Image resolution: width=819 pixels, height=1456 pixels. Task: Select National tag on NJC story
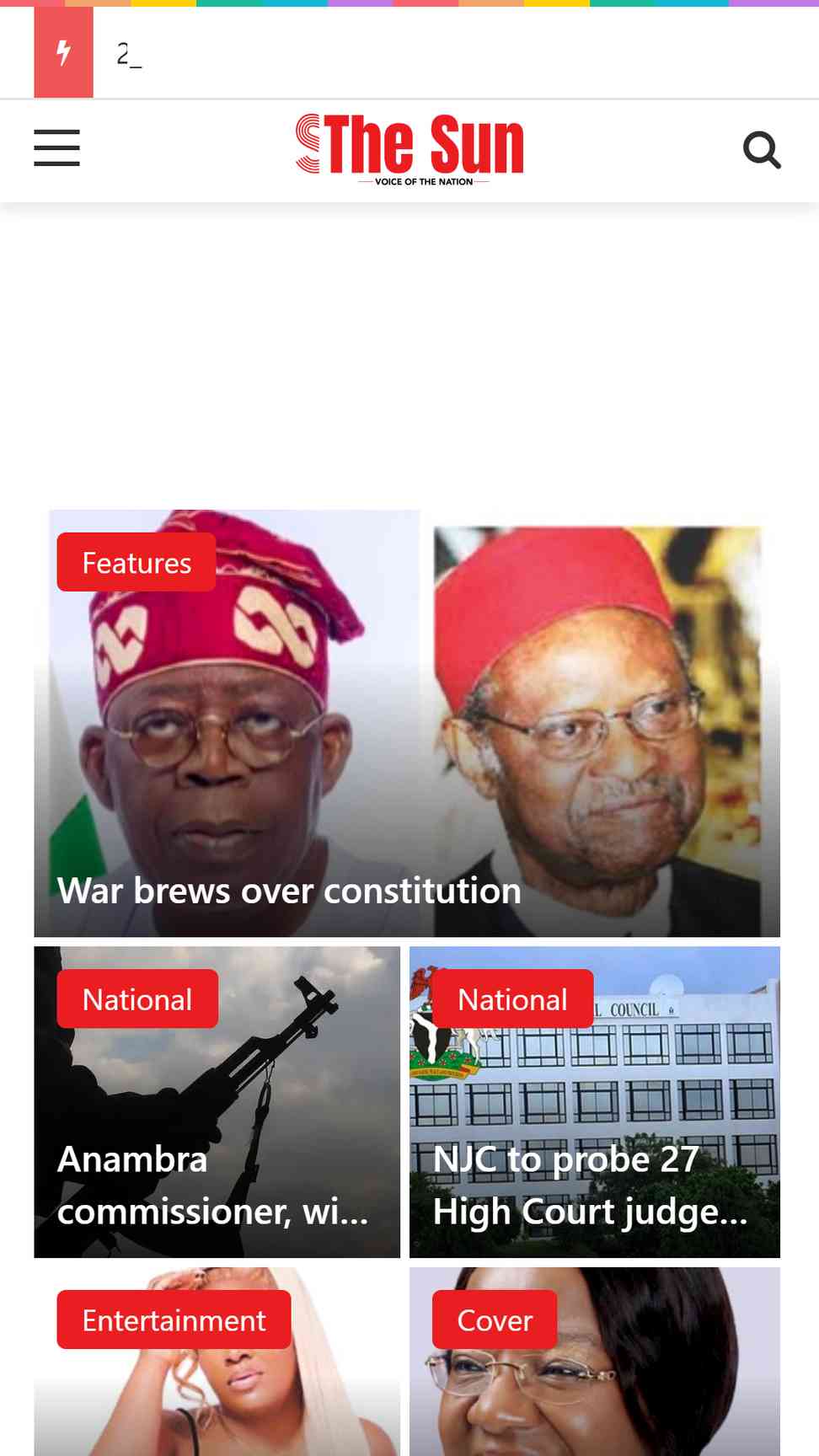(512, 999)
